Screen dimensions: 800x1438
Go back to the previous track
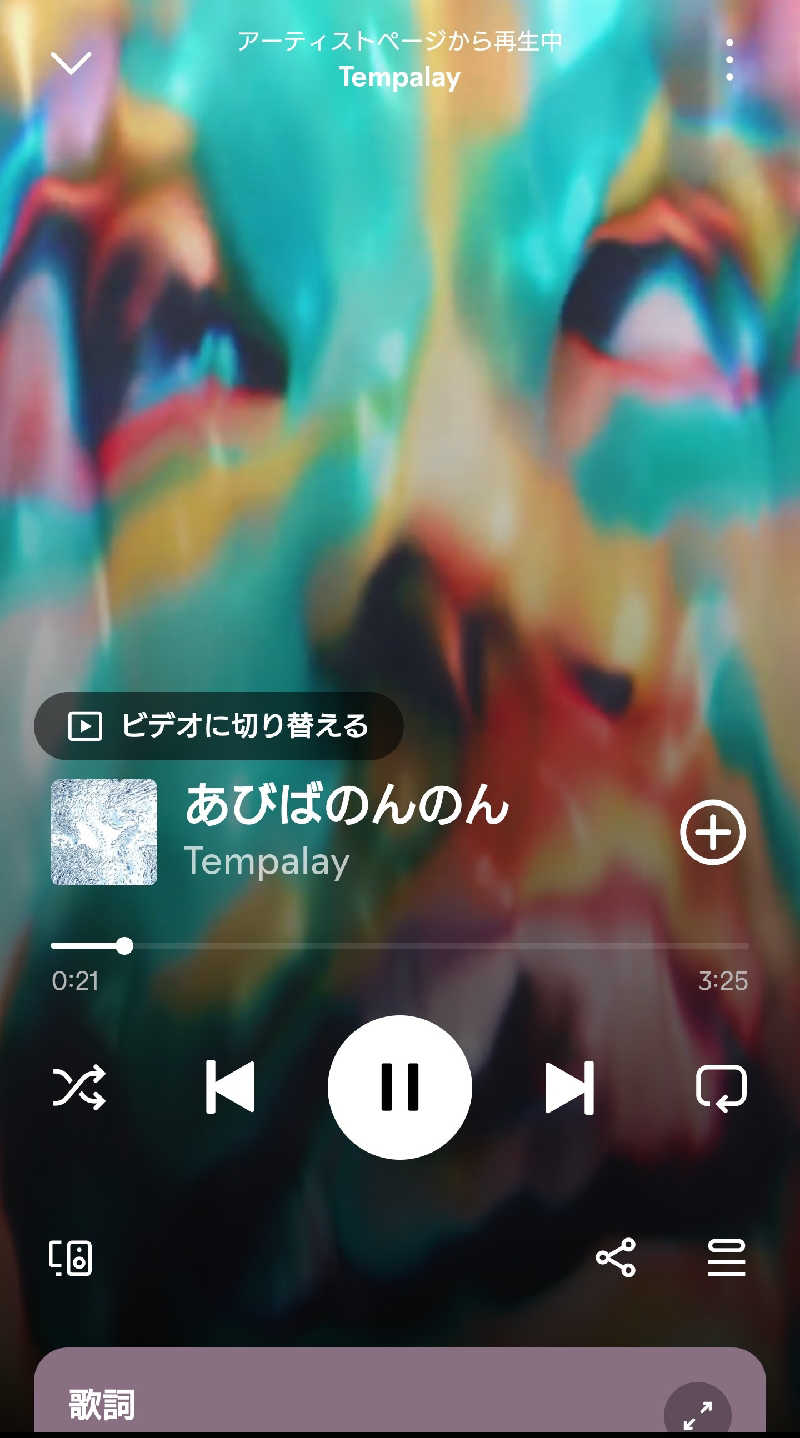point(230,1089)
